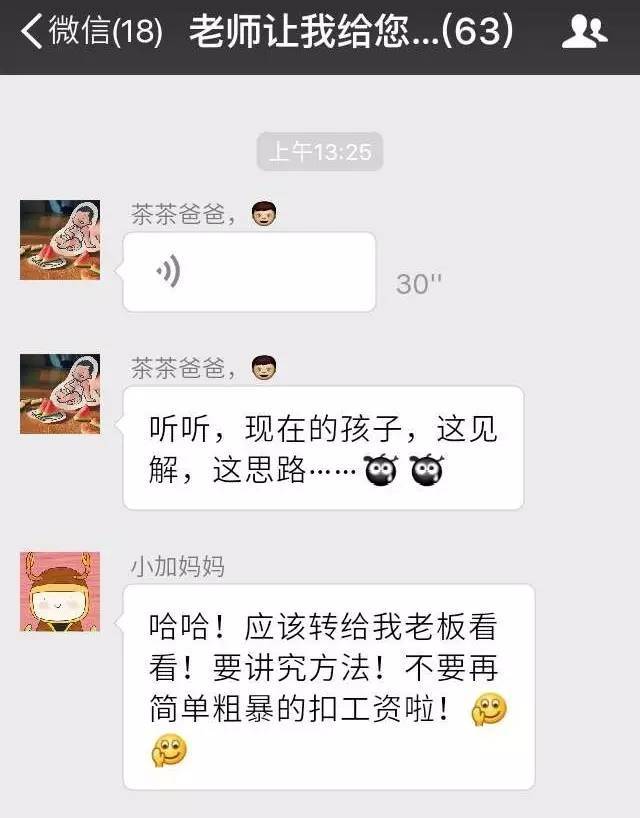
Task: Play the 30'' voice message from 茶茶爸爸
Action: 249,272
